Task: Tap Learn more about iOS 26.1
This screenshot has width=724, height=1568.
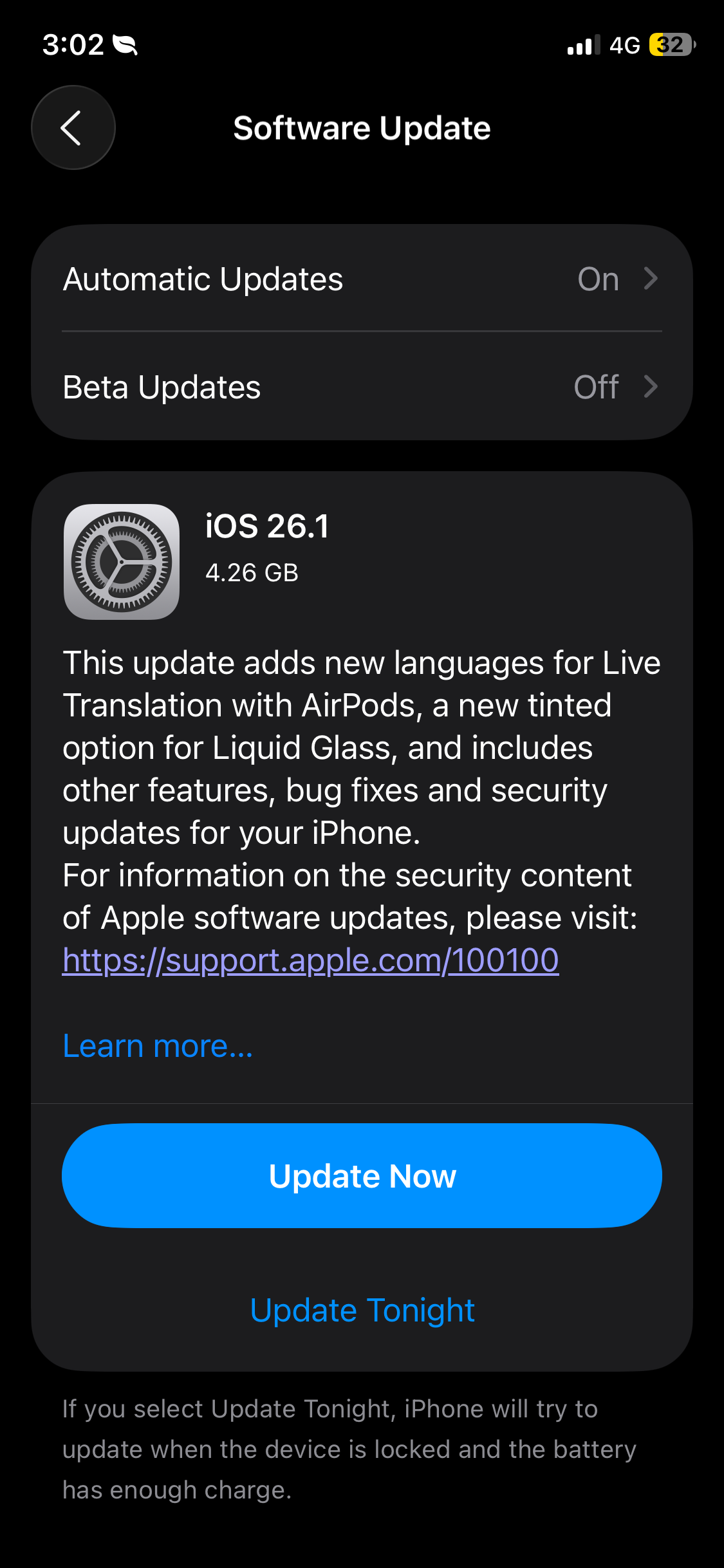Action: tap(158, 1046)
